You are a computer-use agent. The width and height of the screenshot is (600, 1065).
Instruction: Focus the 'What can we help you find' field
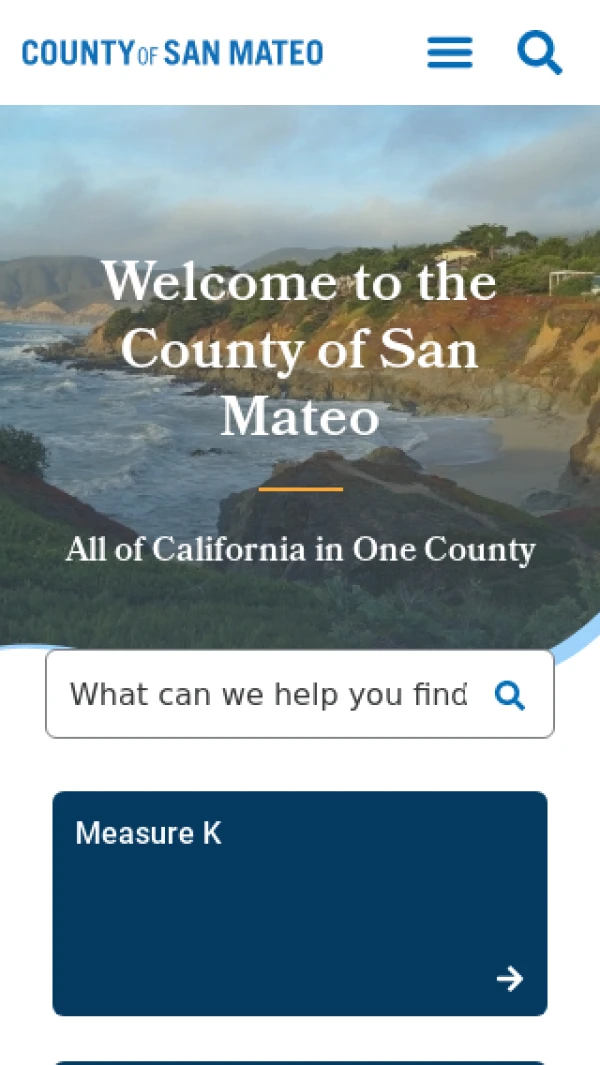[x=268, y=694]
